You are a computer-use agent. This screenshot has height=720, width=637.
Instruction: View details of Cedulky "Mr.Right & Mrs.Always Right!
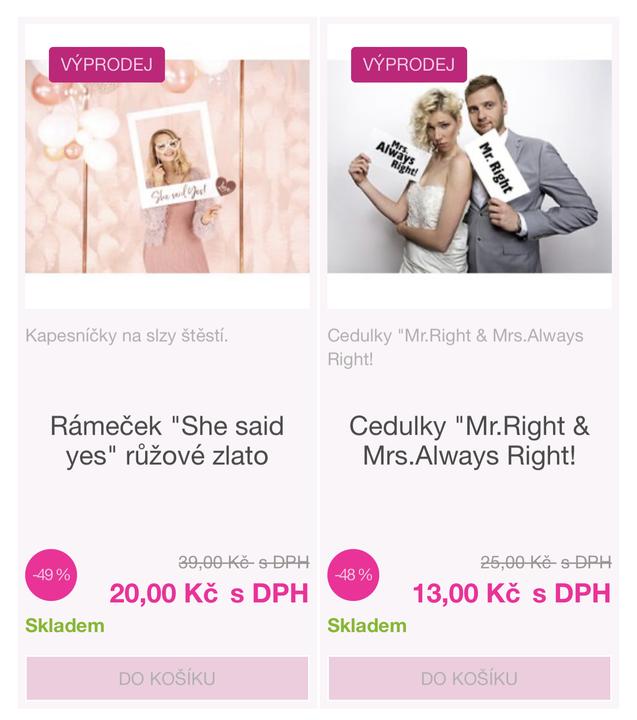click(469, 441)
